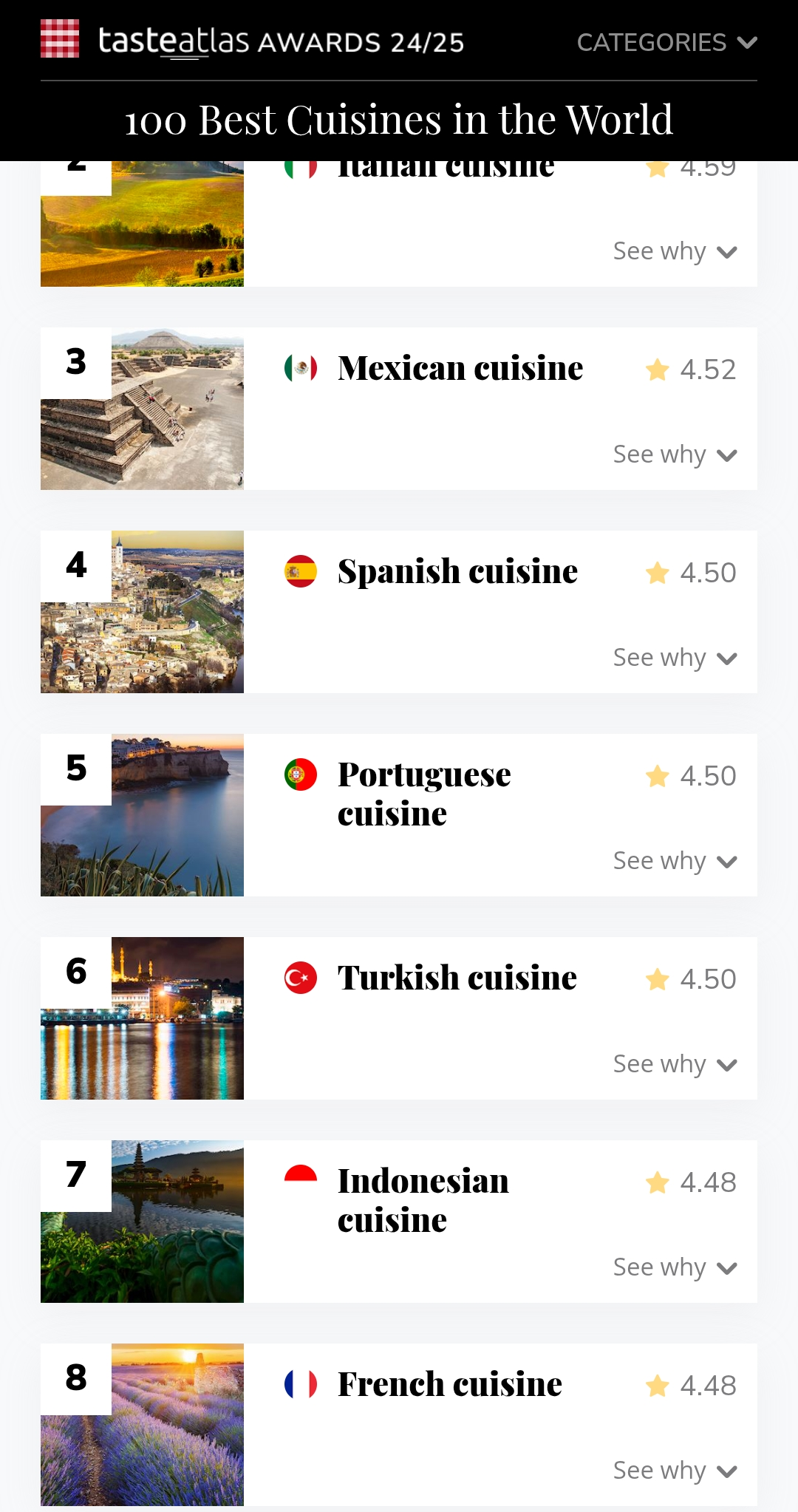Open the Turkish cuisine title
The height and width of the screenshot is (1512, 798).
tap(457, 978)
